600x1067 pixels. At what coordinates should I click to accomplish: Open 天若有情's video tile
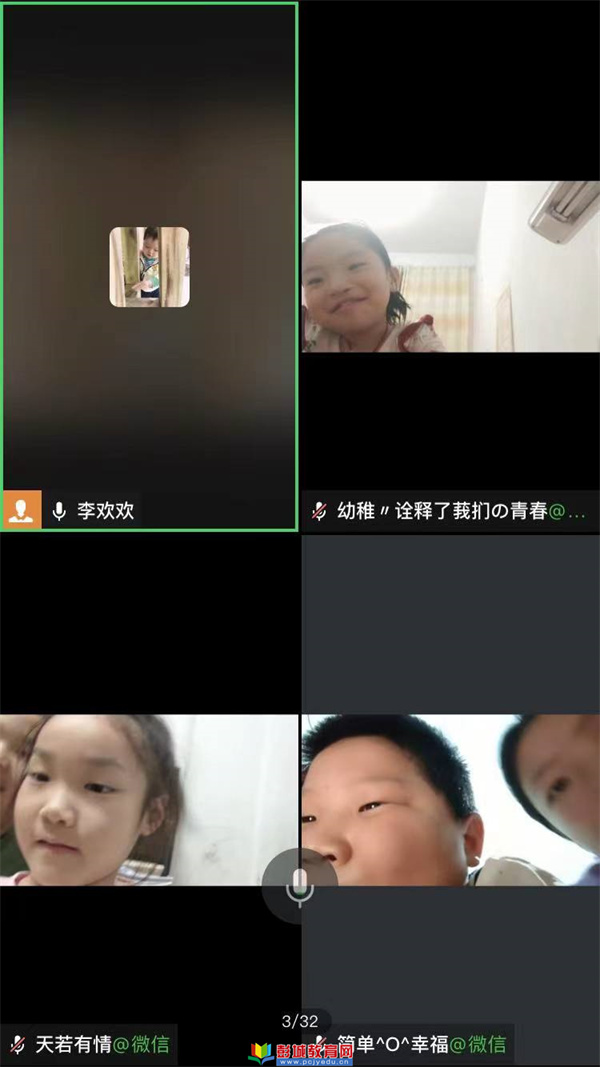[x=149, y=799]
